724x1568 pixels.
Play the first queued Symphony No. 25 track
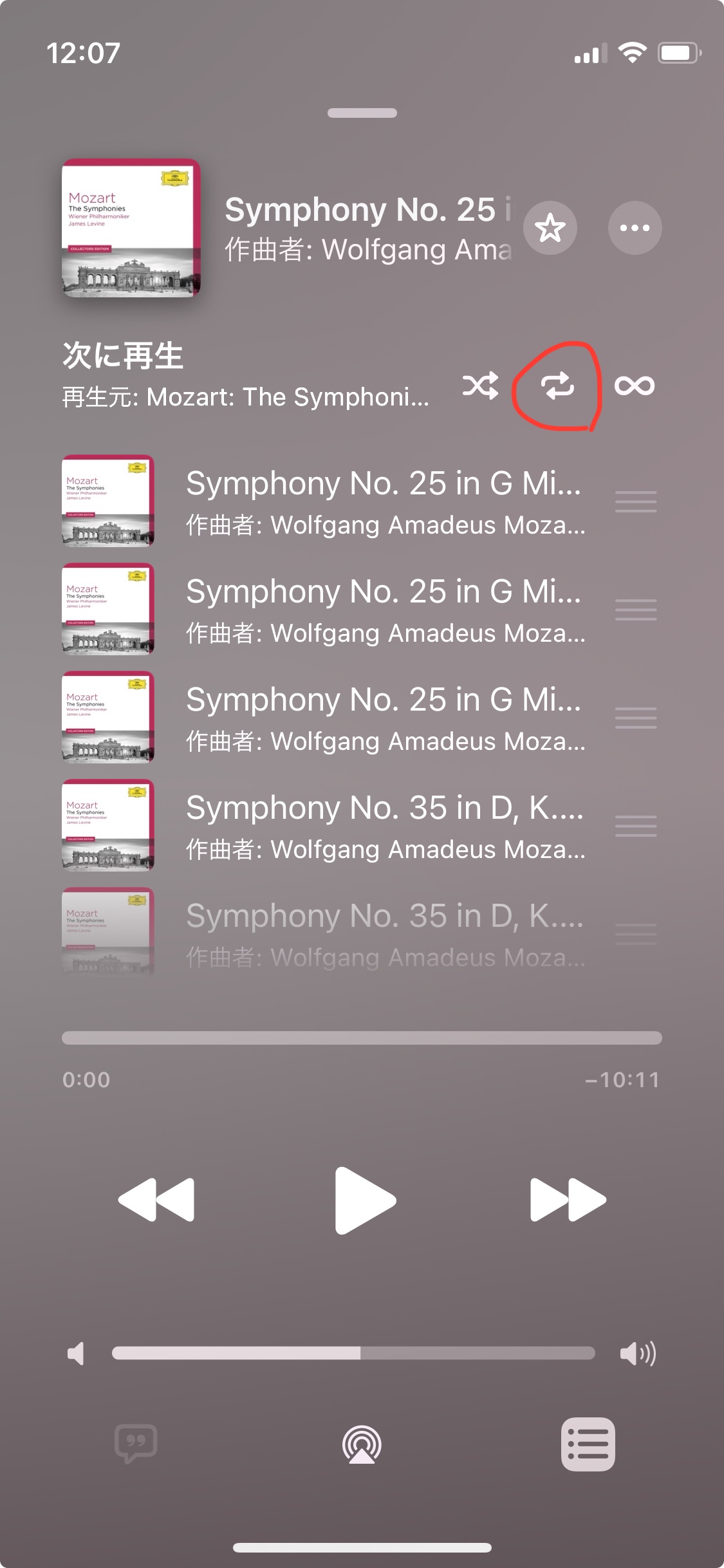[384, 501]
